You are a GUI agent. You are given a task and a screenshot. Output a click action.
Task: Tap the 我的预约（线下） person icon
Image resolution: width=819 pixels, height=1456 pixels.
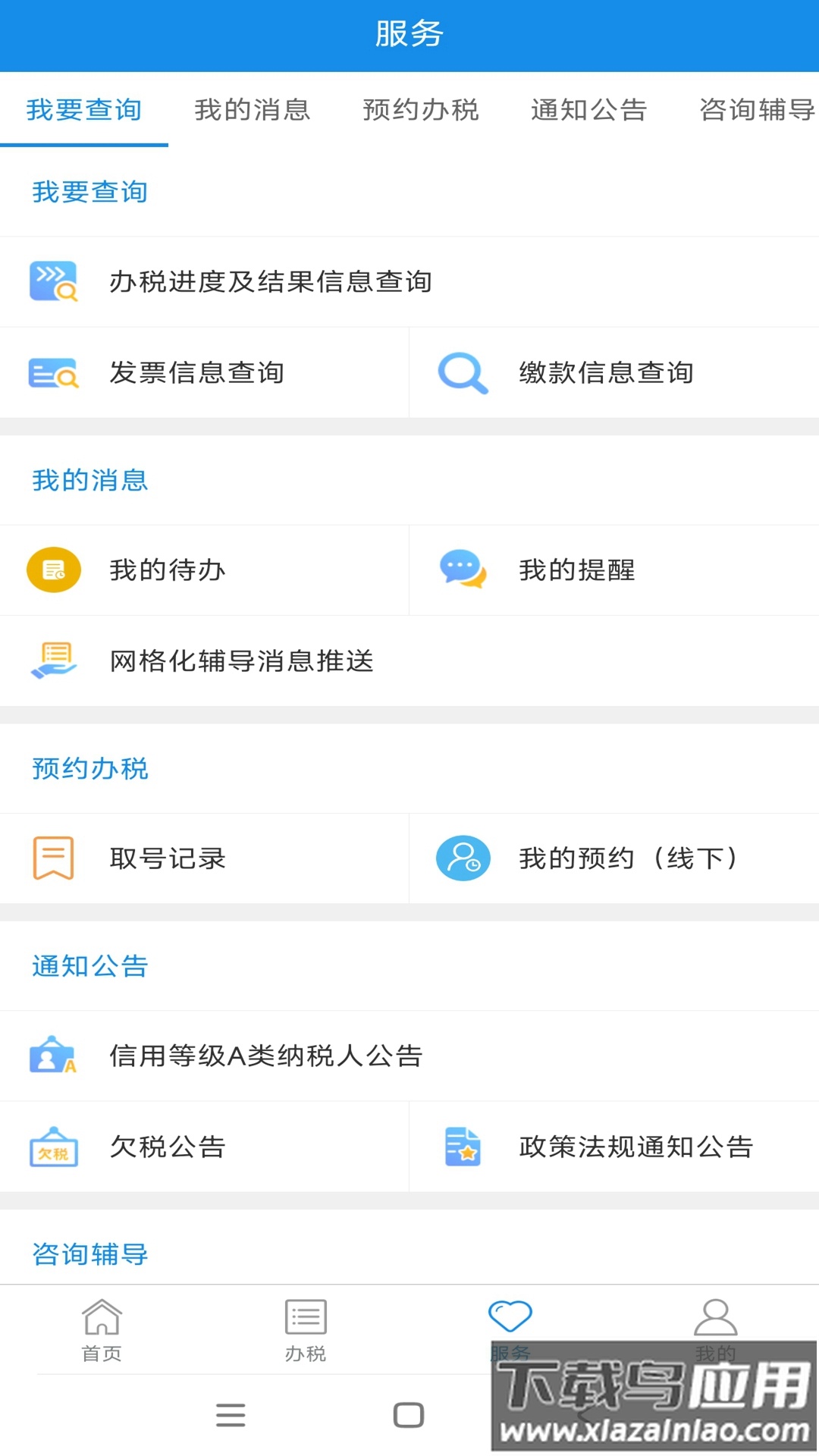click(x=462, y=858)
